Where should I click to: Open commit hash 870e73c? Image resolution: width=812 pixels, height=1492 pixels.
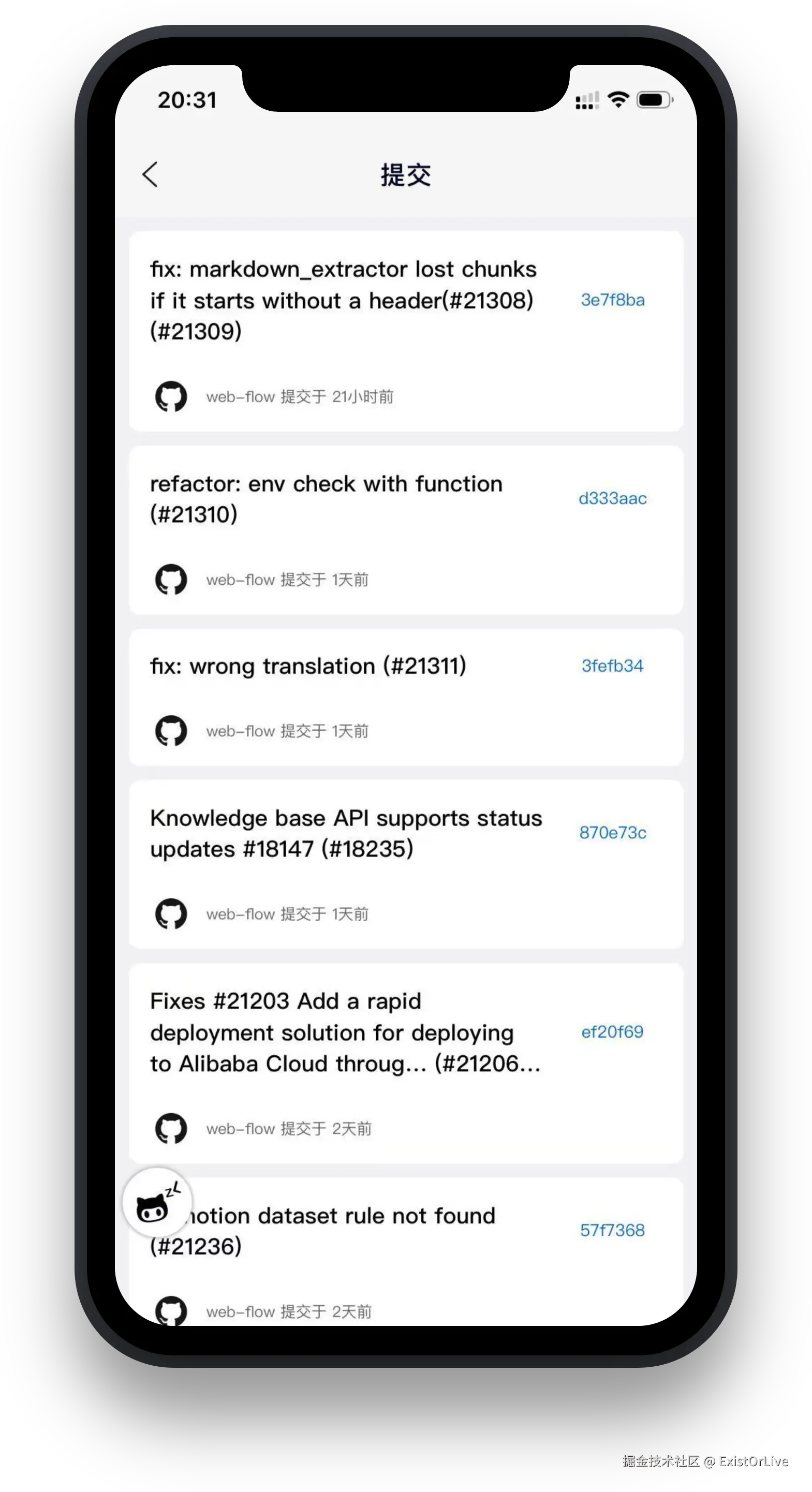coord(612,833)
